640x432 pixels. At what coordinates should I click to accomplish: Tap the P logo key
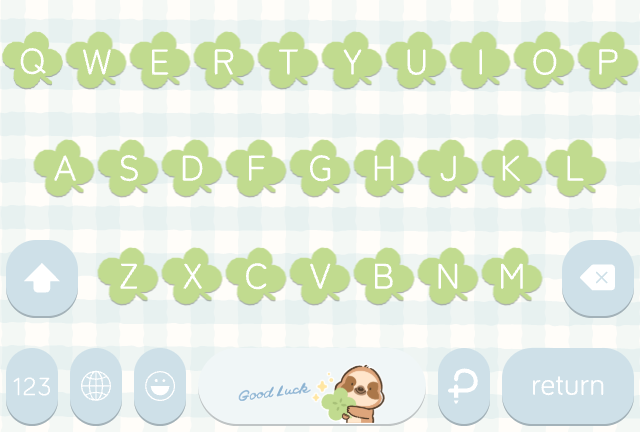coord(463,386)
